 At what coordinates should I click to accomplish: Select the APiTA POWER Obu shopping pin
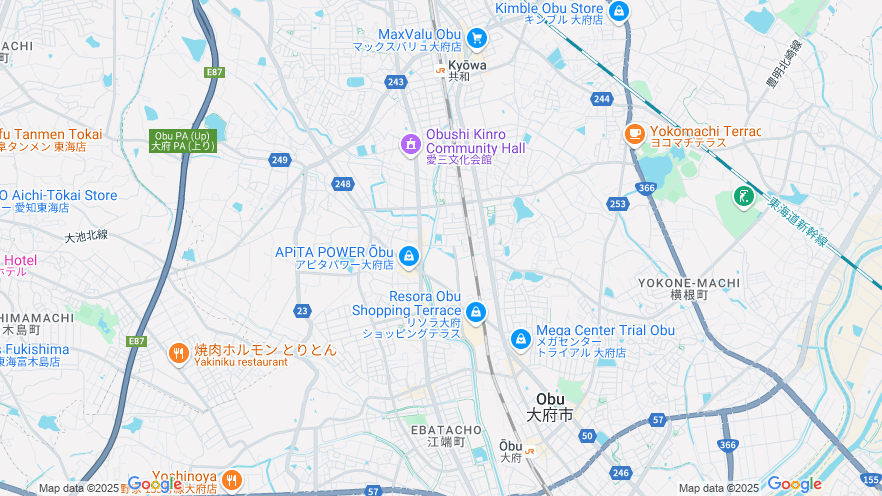(x=408, y=257)
